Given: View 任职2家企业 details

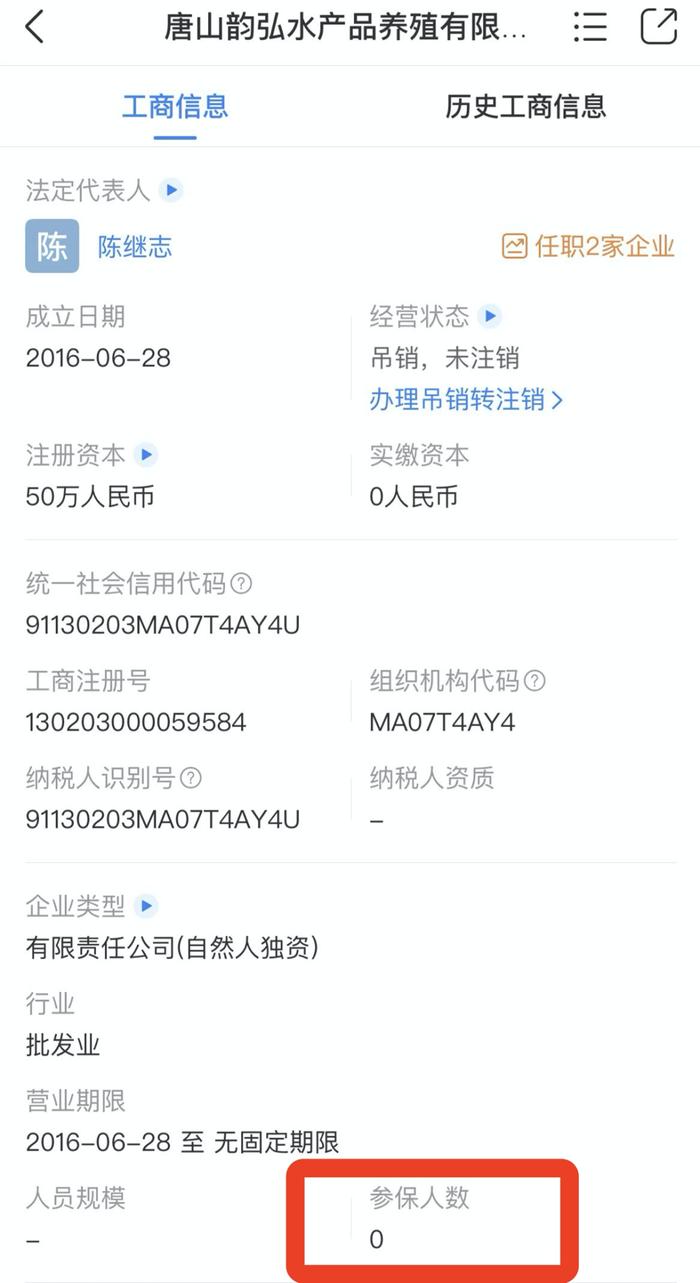Looking at the screenshot, I should [x=588, y=247].
